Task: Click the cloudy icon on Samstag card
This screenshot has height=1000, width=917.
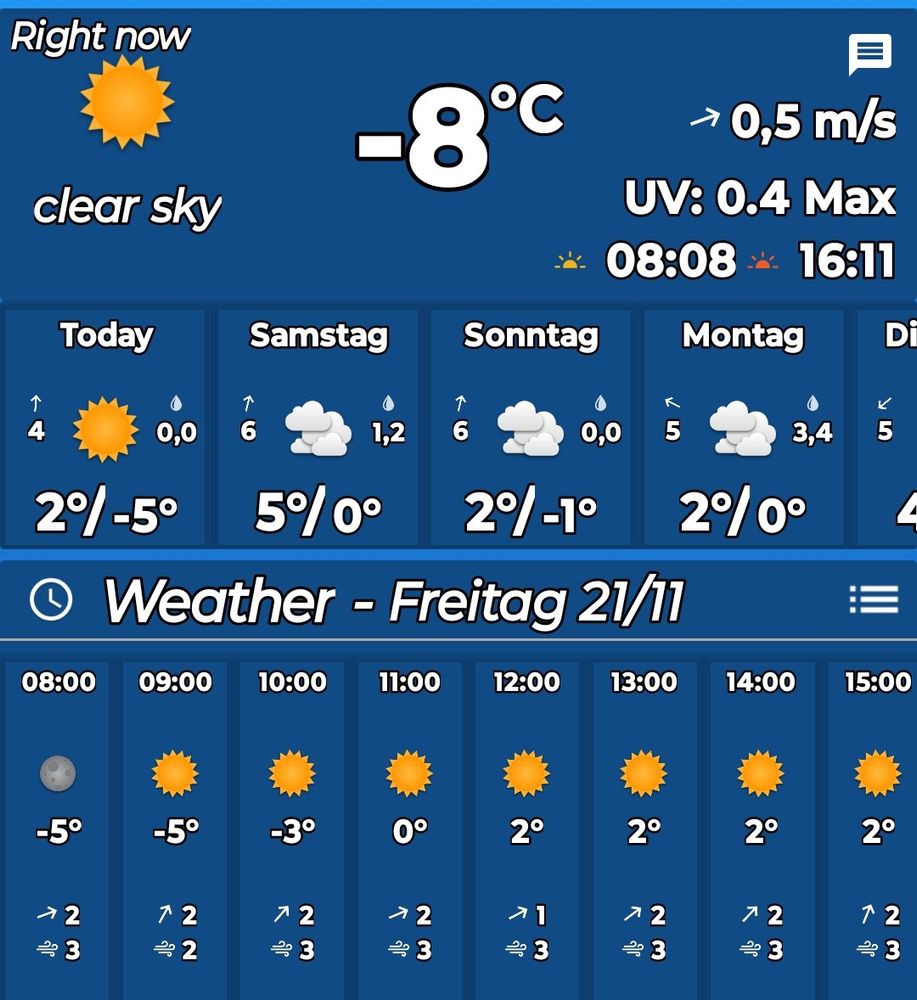Action: point(317,430)
